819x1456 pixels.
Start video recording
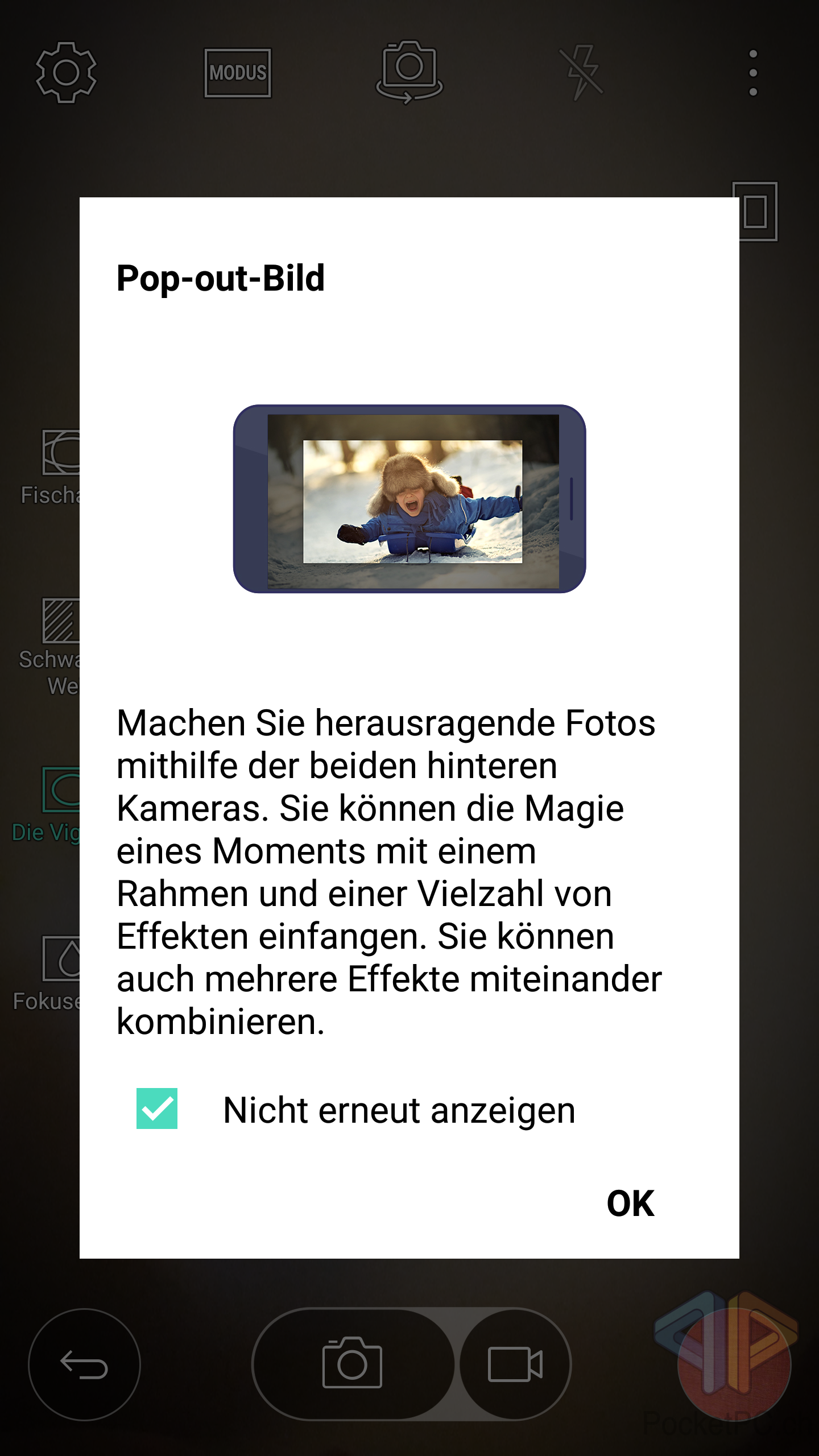[515, 1364]
